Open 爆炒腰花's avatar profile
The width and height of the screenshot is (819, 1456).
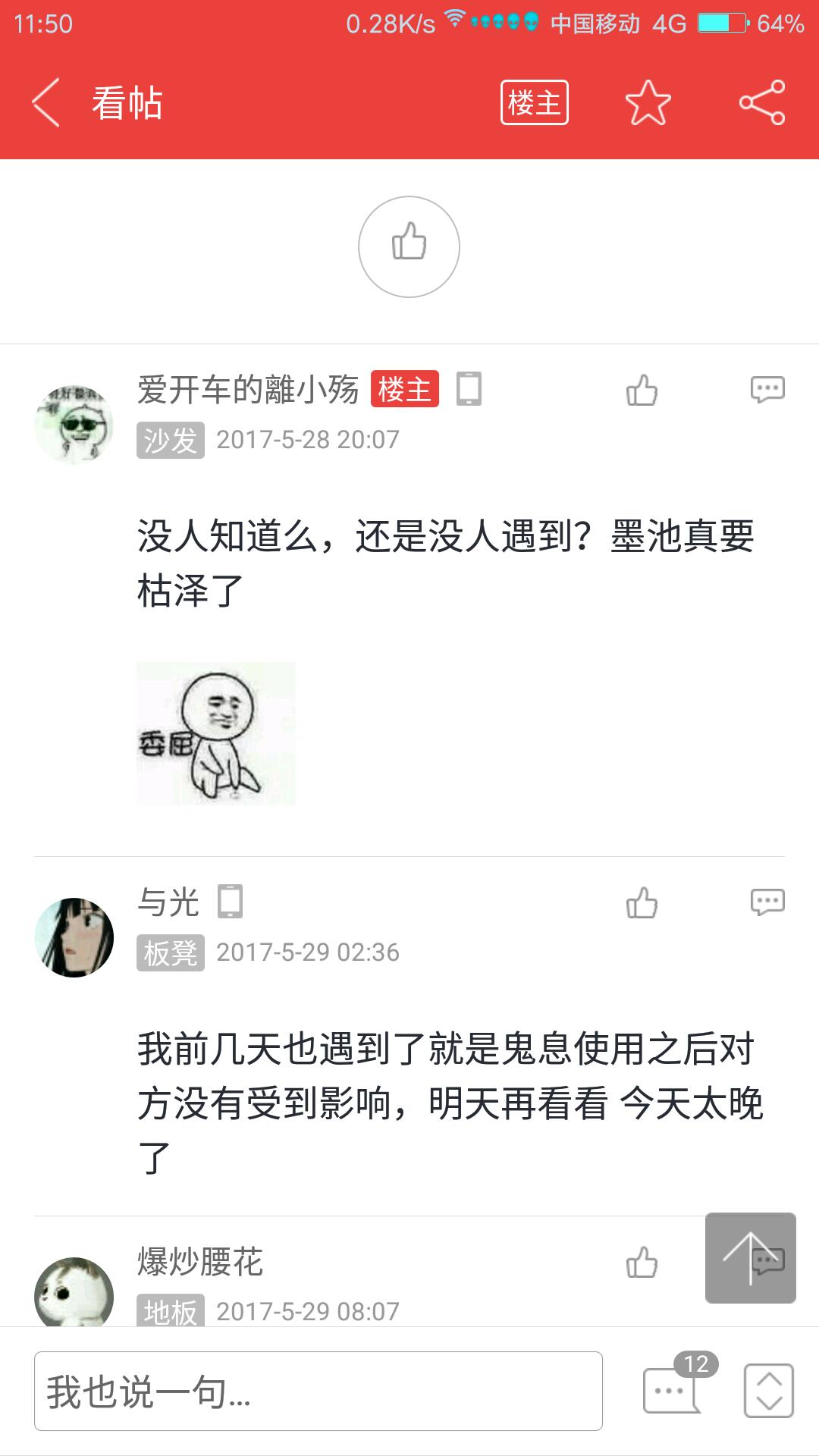tap(74, 1293)
